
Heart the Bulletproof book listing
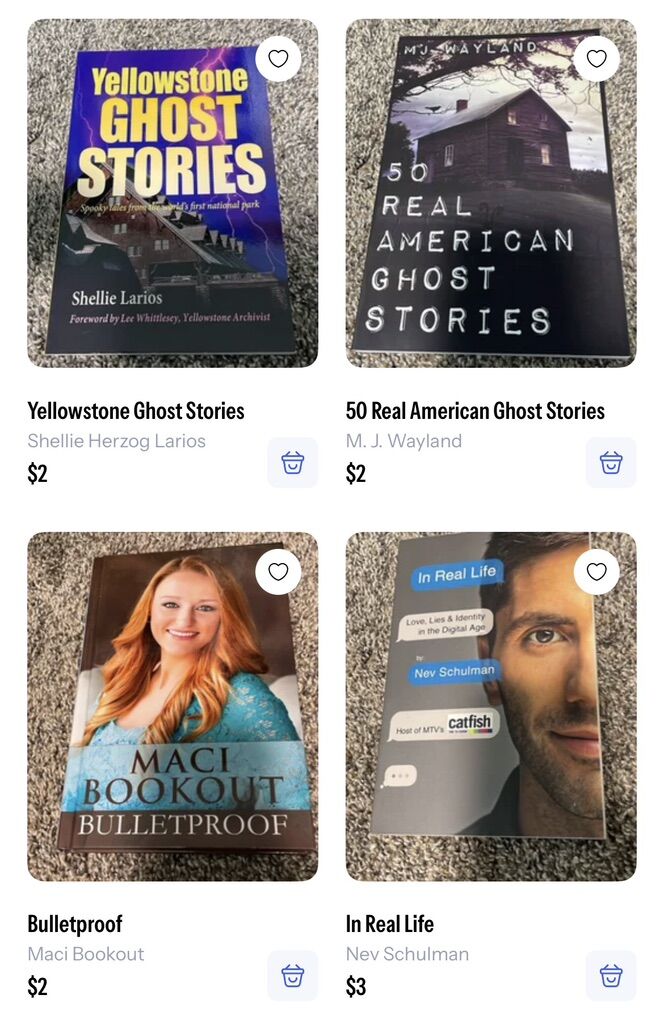[278, 572]
